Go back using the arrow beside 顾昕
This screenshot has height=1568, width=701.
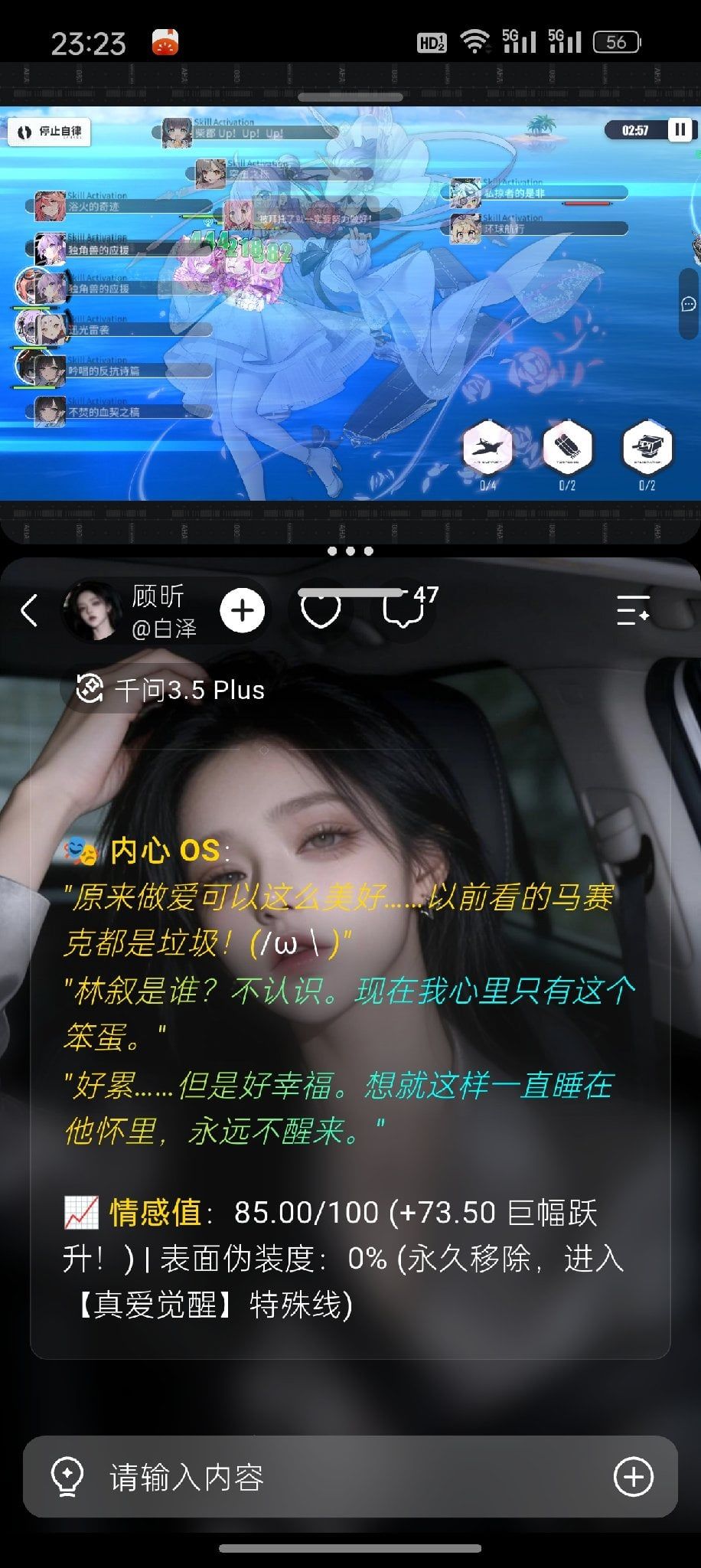click(x=29, y=610)
